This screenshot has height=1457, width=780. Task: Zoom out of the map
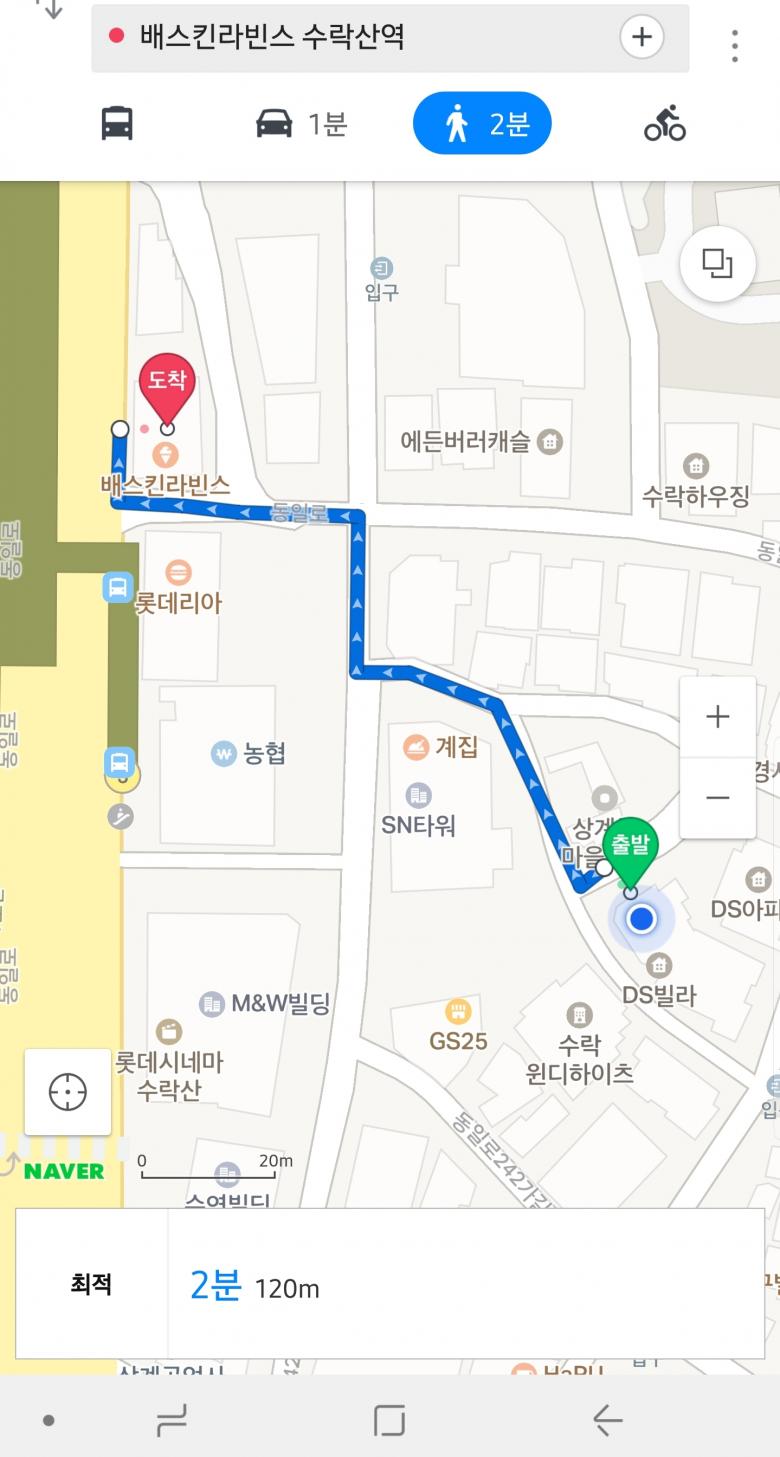pos(717,798)
